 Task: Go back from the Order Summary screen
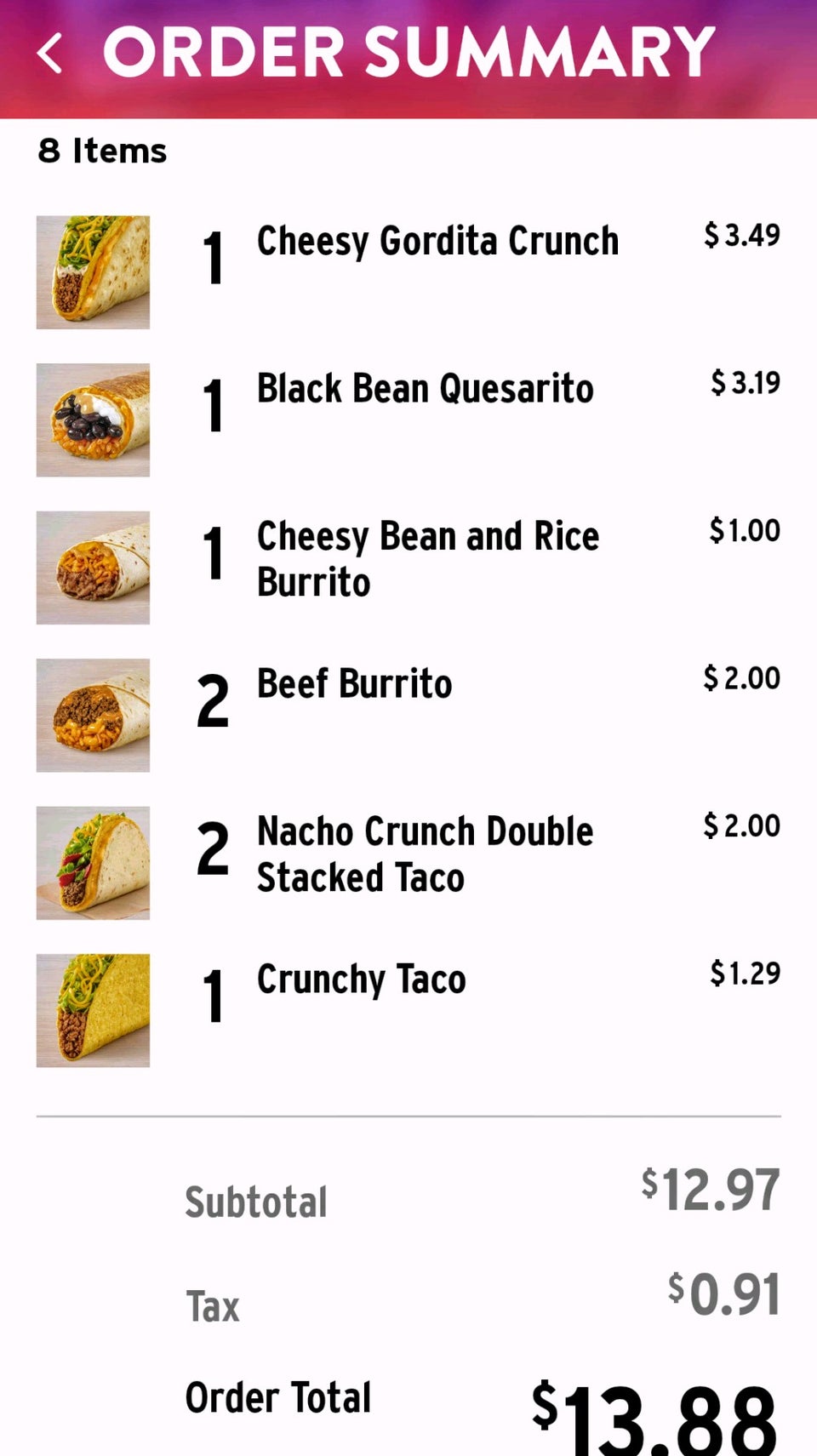coord(50,54)
